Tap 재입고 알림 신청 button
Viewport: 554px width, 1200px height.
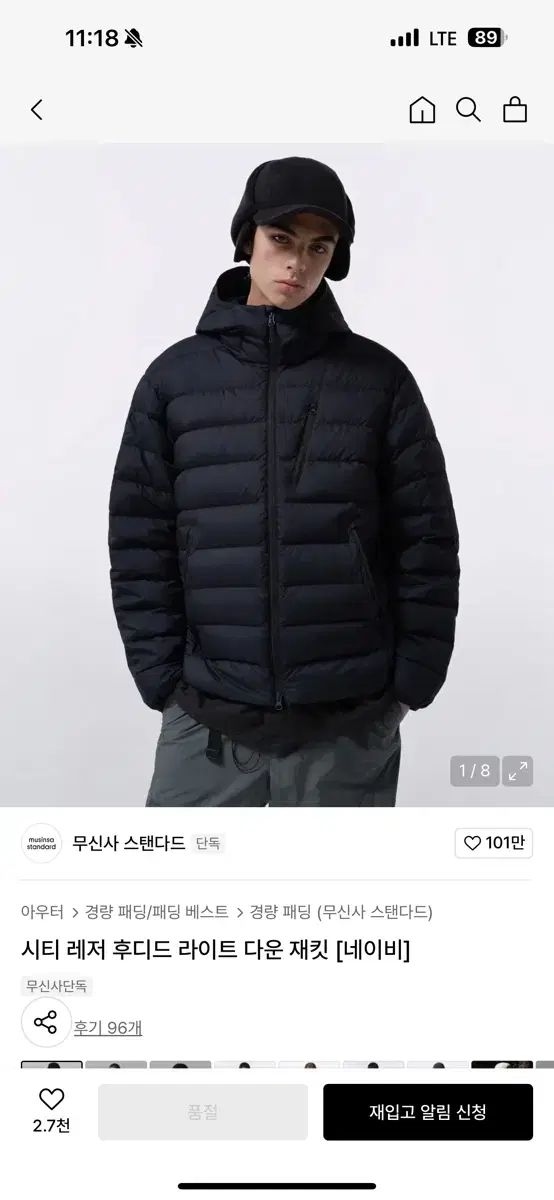coord(428,1112)
